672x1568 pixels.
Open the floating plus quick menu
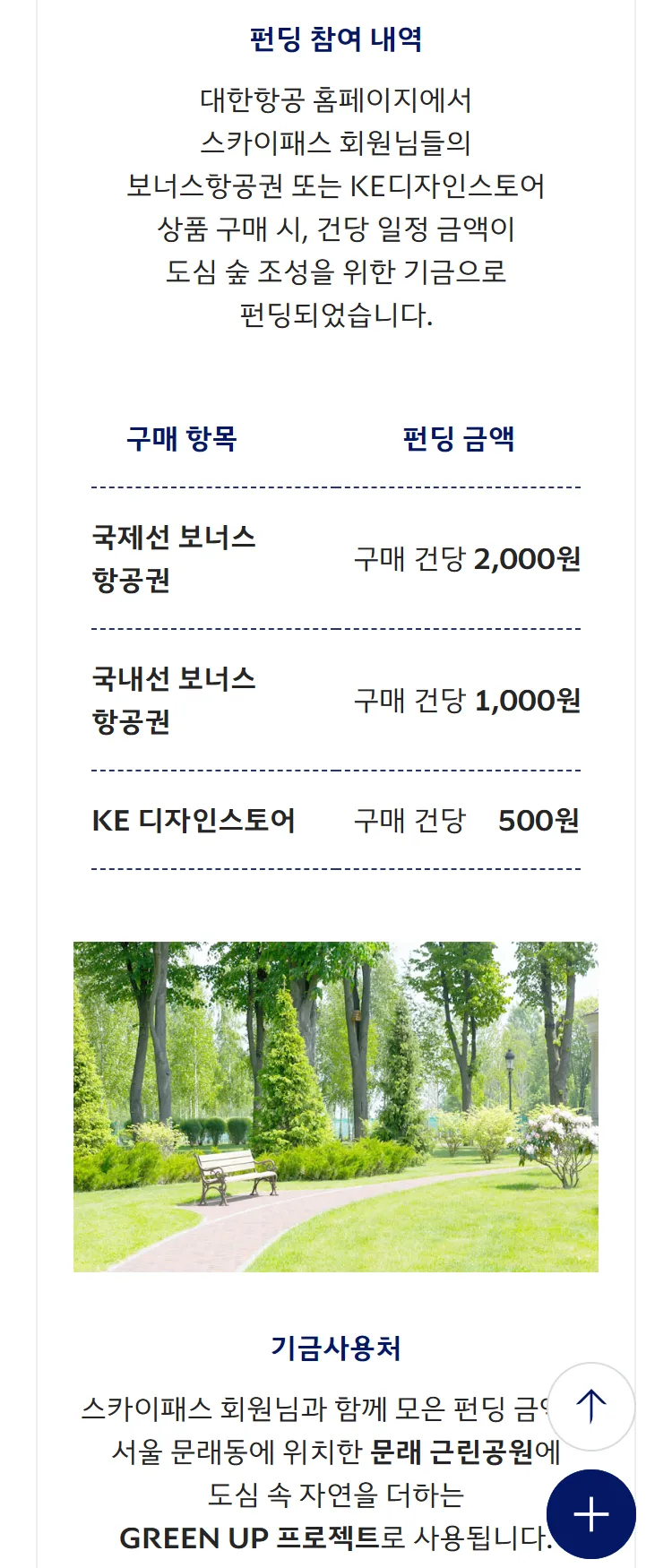[x=590, y=1514]
